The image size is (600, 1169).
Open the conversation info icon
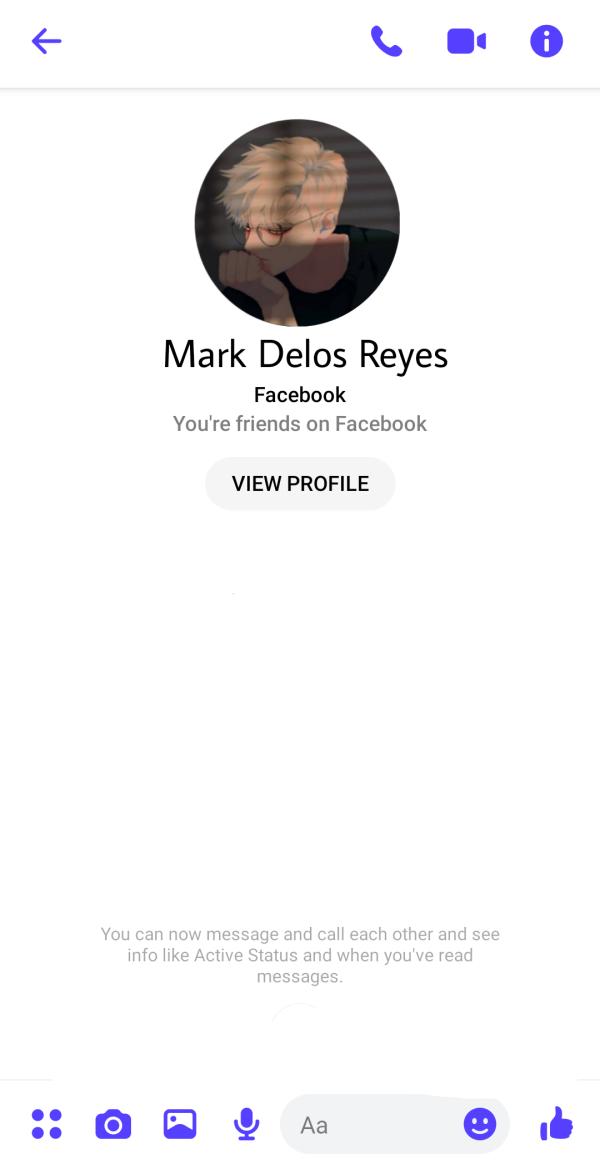point(546,41)
